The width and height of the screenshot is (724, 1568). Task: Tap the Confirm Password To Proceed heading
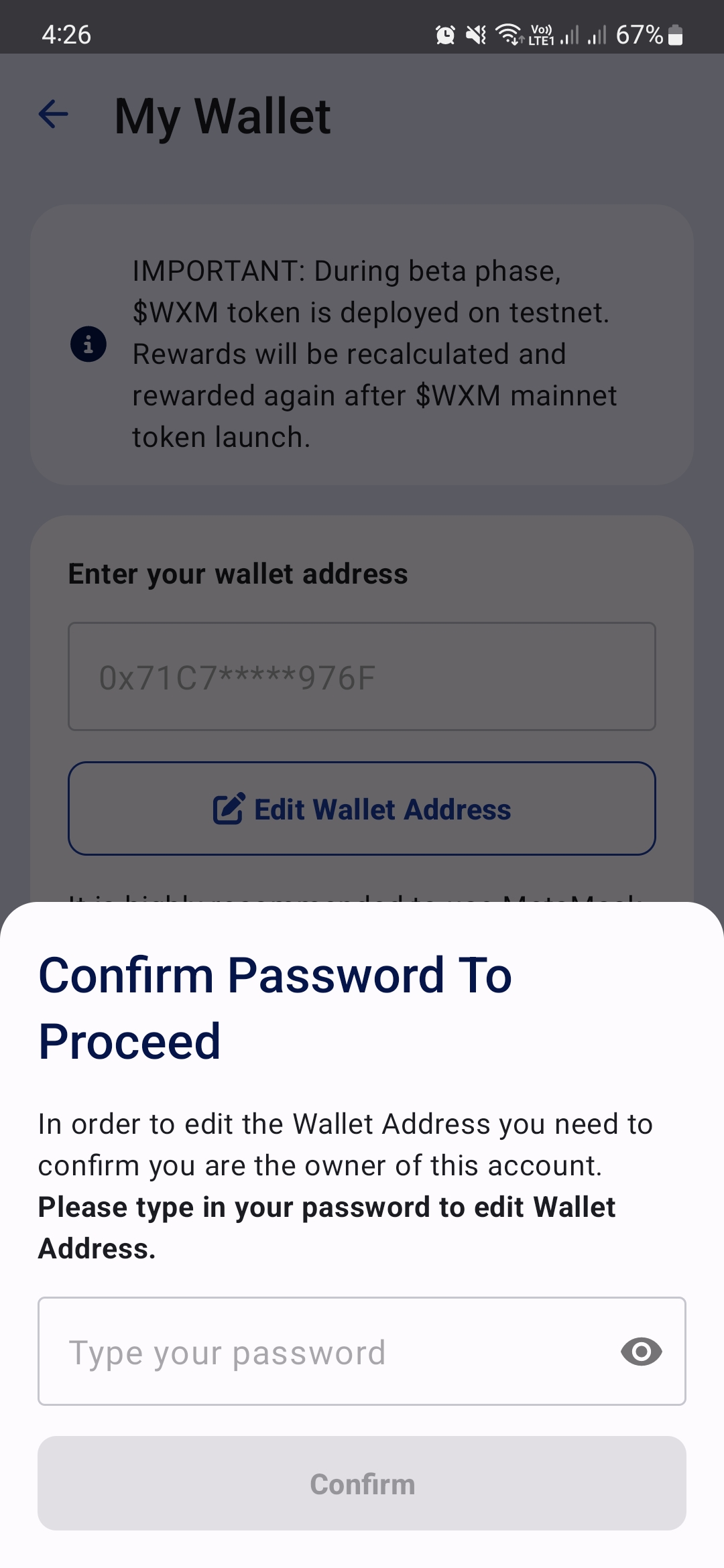276,1006
